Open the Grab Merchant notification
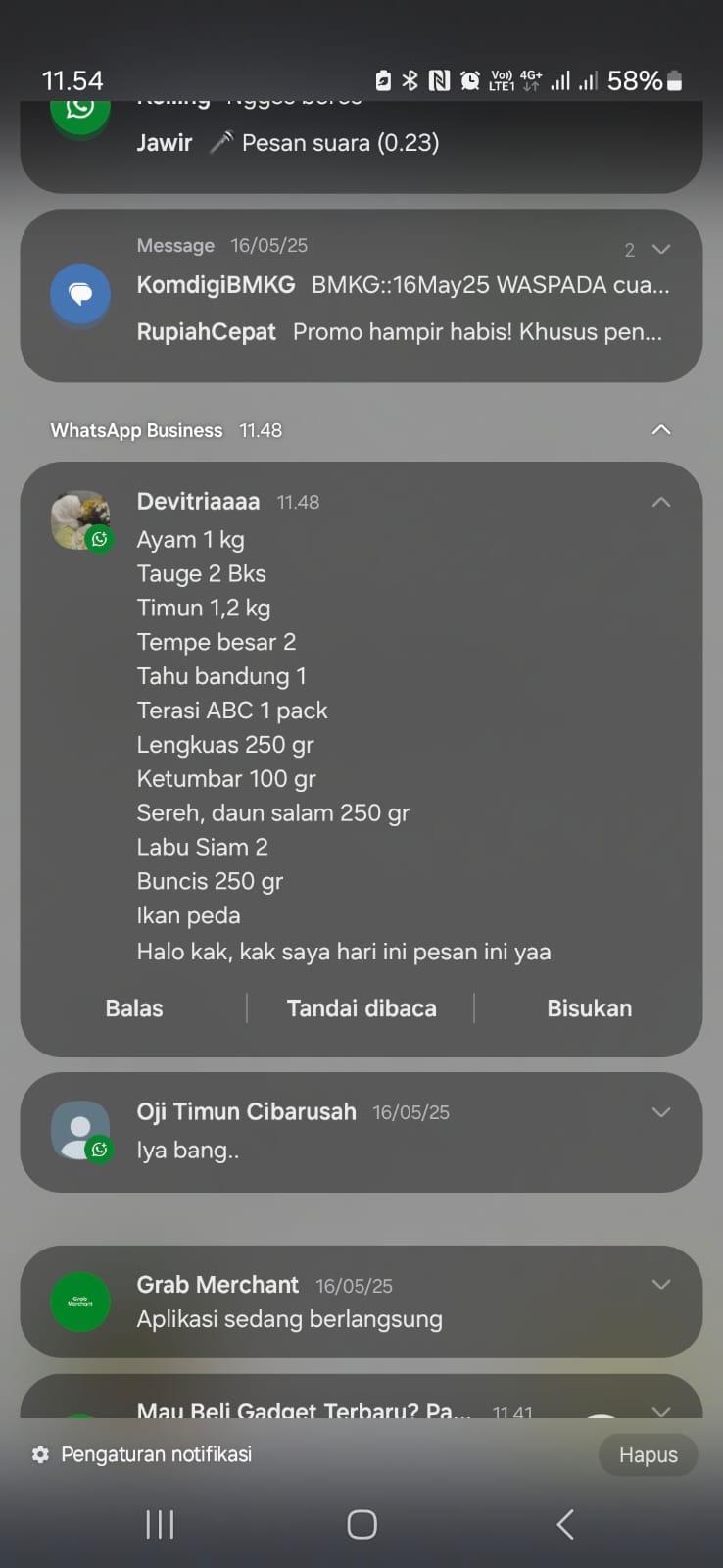Screen dimensions: 723x1568 point(294,1302)
